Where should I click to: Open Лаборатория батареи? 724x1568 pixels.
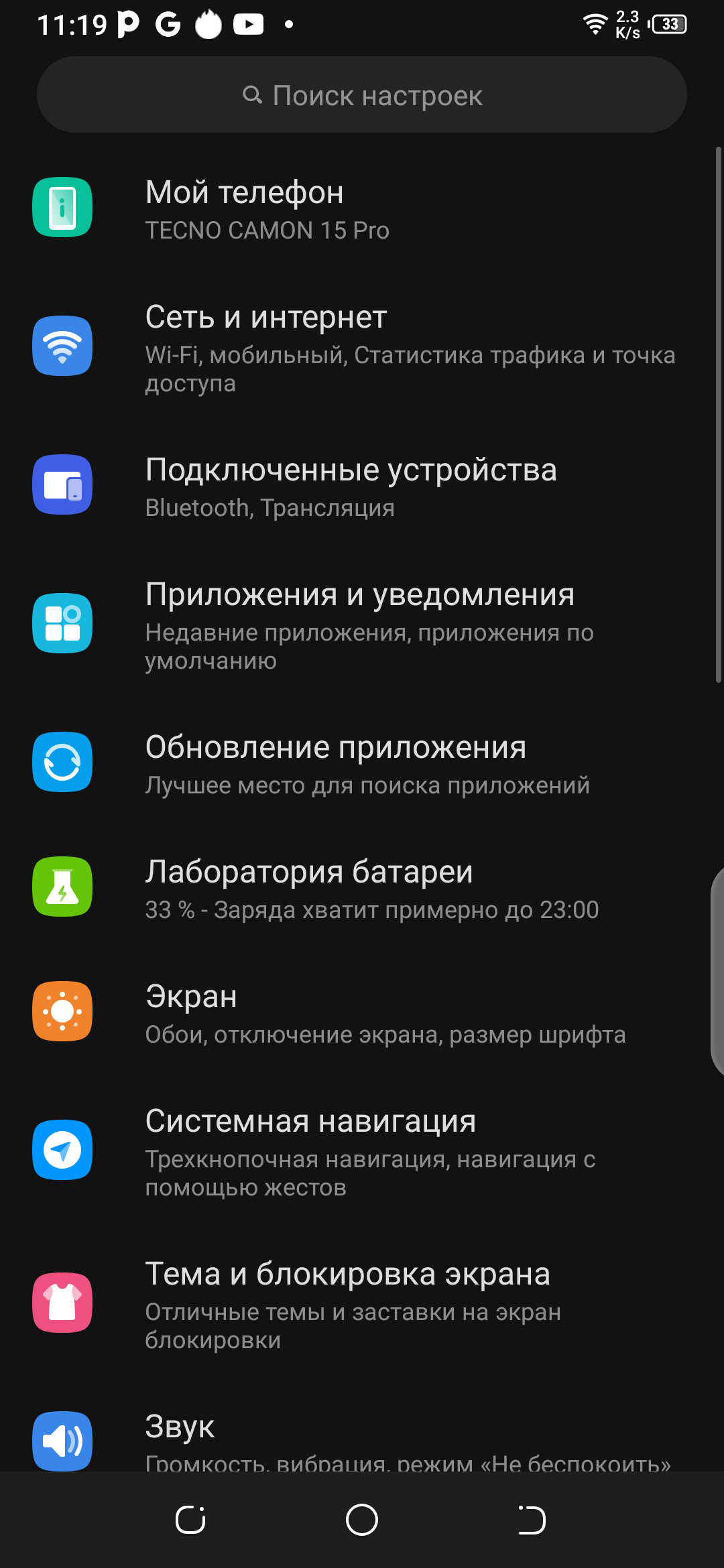[x=362, y=889]
